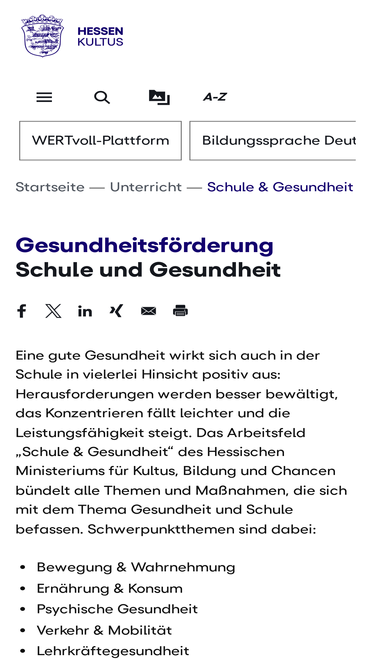
Task: Share this page on LinkedIn
Action: coord(85,311)
